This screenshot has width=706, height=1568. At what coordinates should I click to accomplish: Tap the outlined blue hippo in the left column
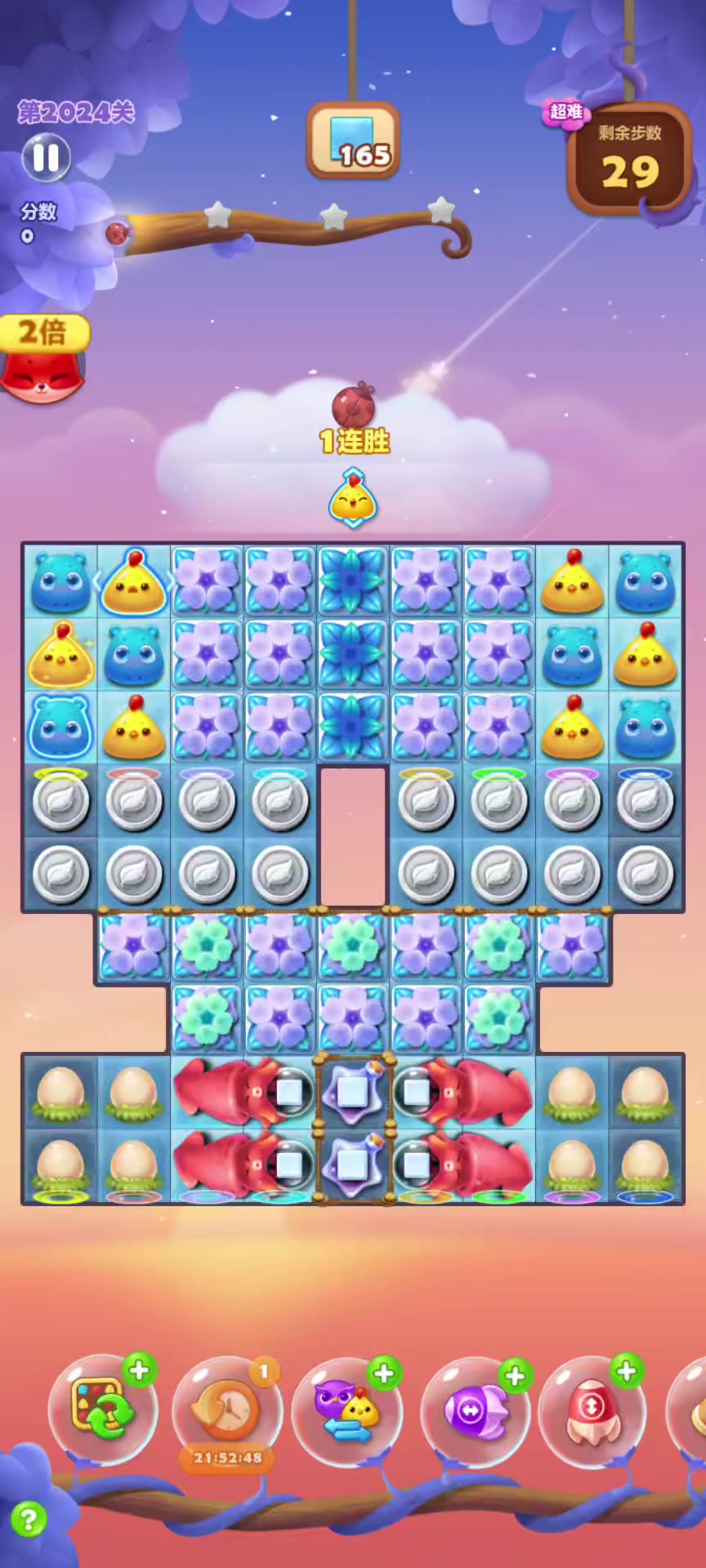[x=60, y=727]
